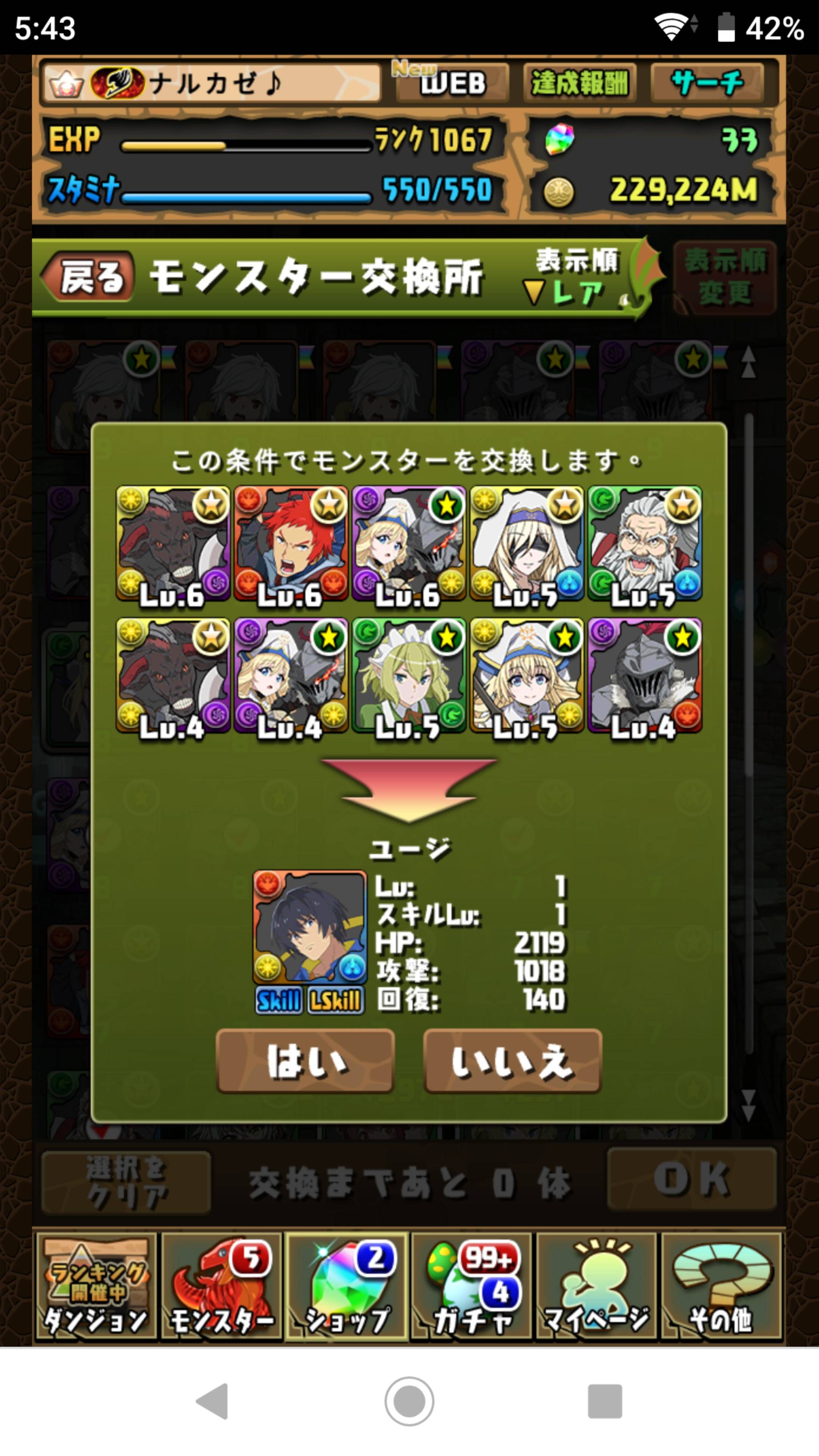819x1456 pixels.
Task: Switch to the モンスター tab
Action: [x=221, y=1286]
